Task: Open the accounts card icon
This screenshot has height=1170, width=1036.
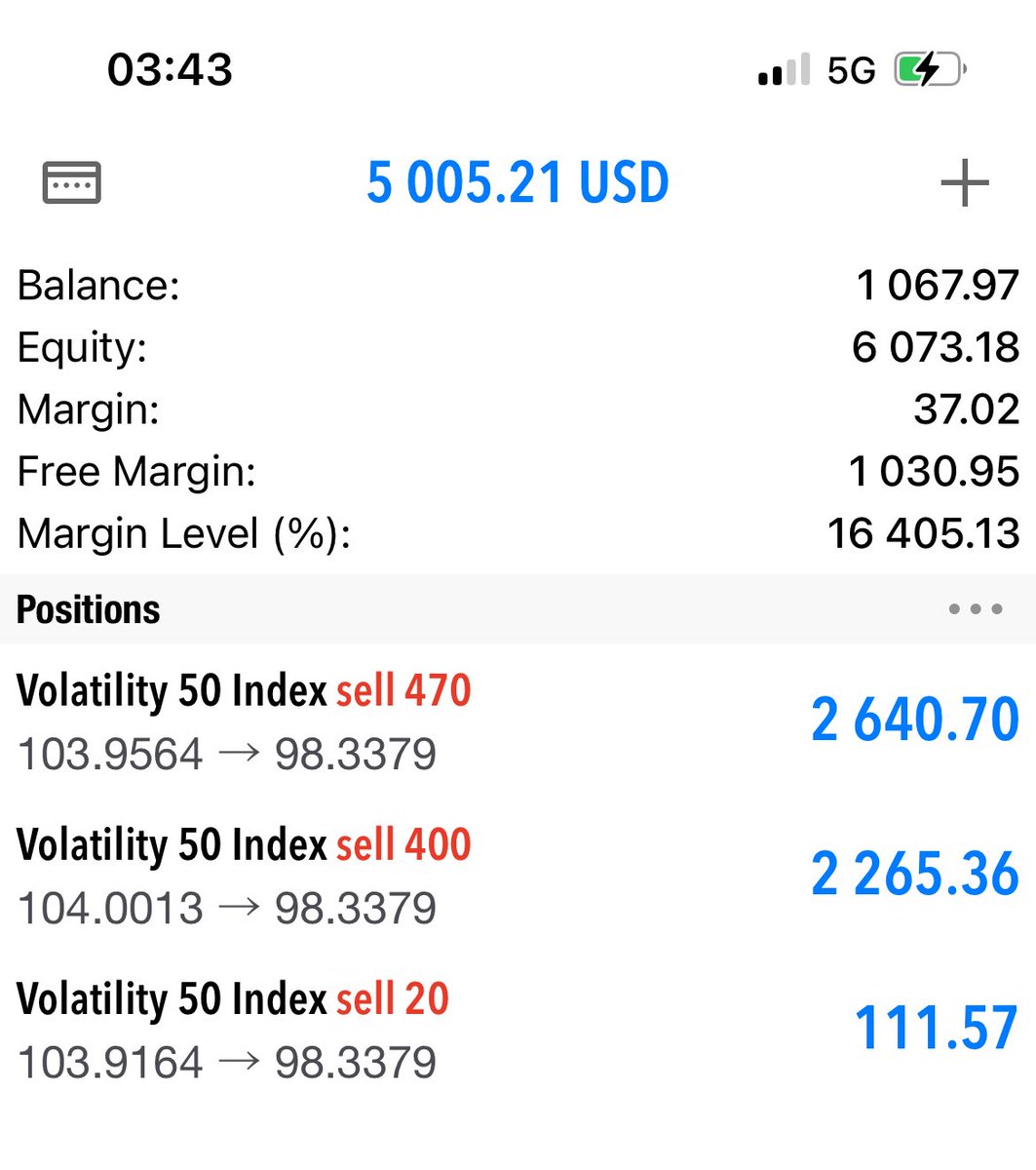Action: point(71,182)
